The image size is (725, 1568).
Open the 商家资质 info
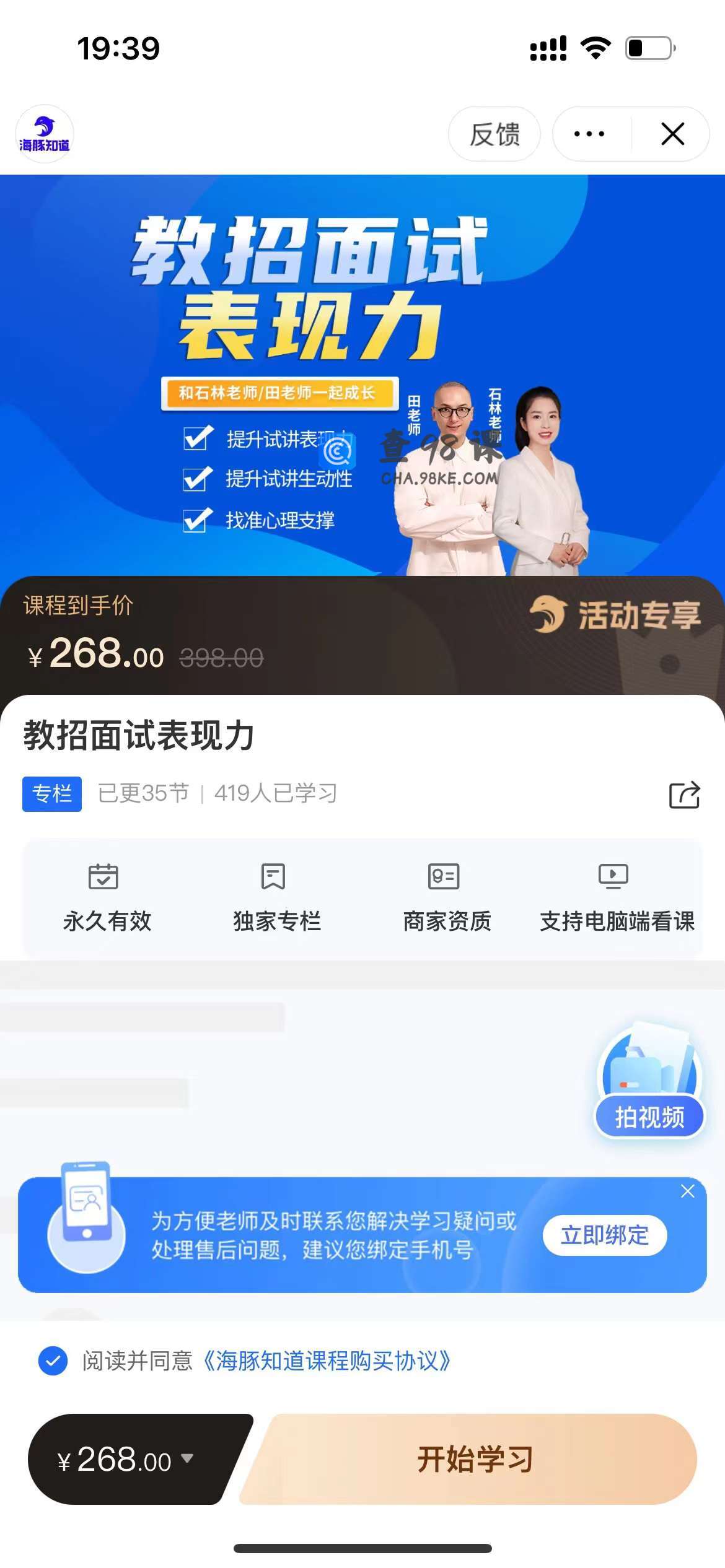point(446,897)
